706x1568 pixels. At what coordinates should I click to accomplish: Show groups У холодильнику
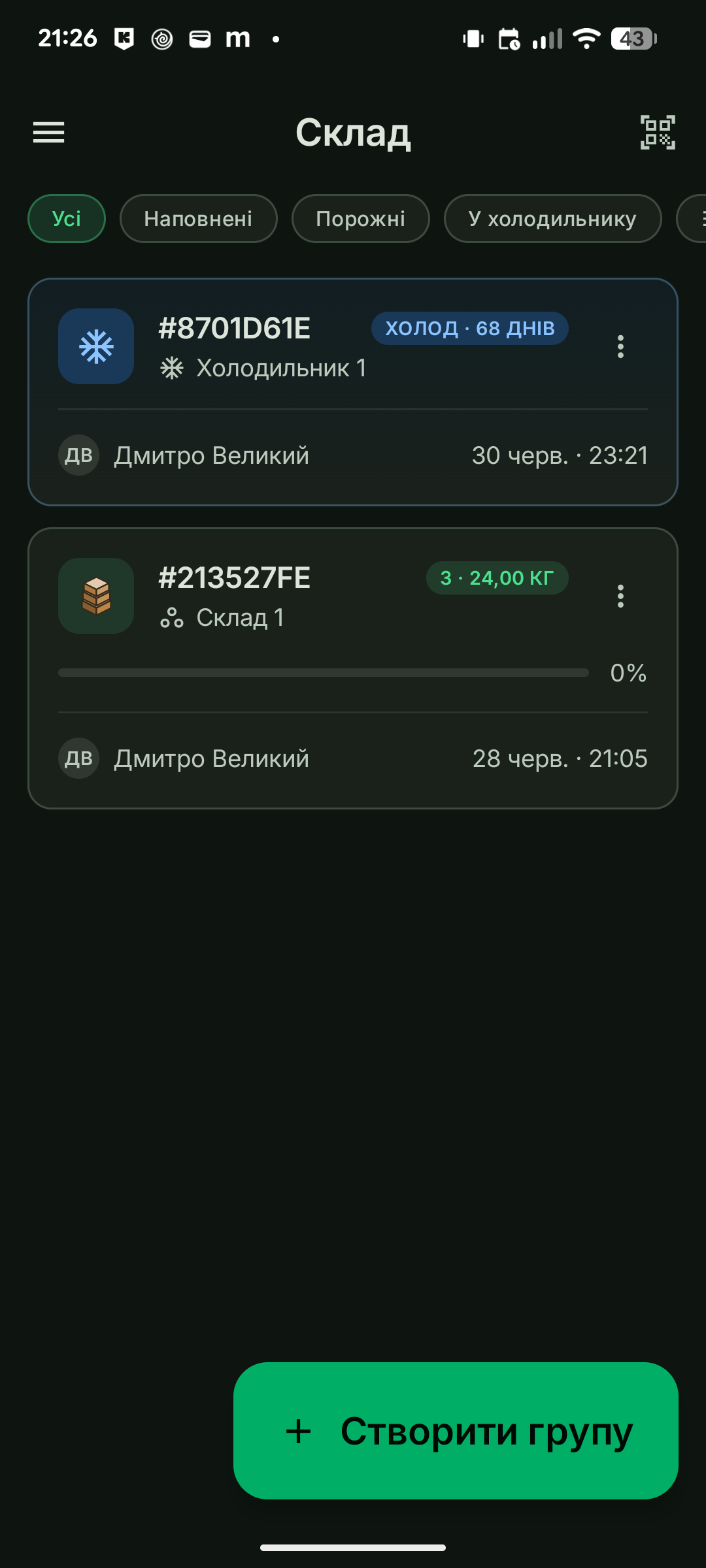552,218
